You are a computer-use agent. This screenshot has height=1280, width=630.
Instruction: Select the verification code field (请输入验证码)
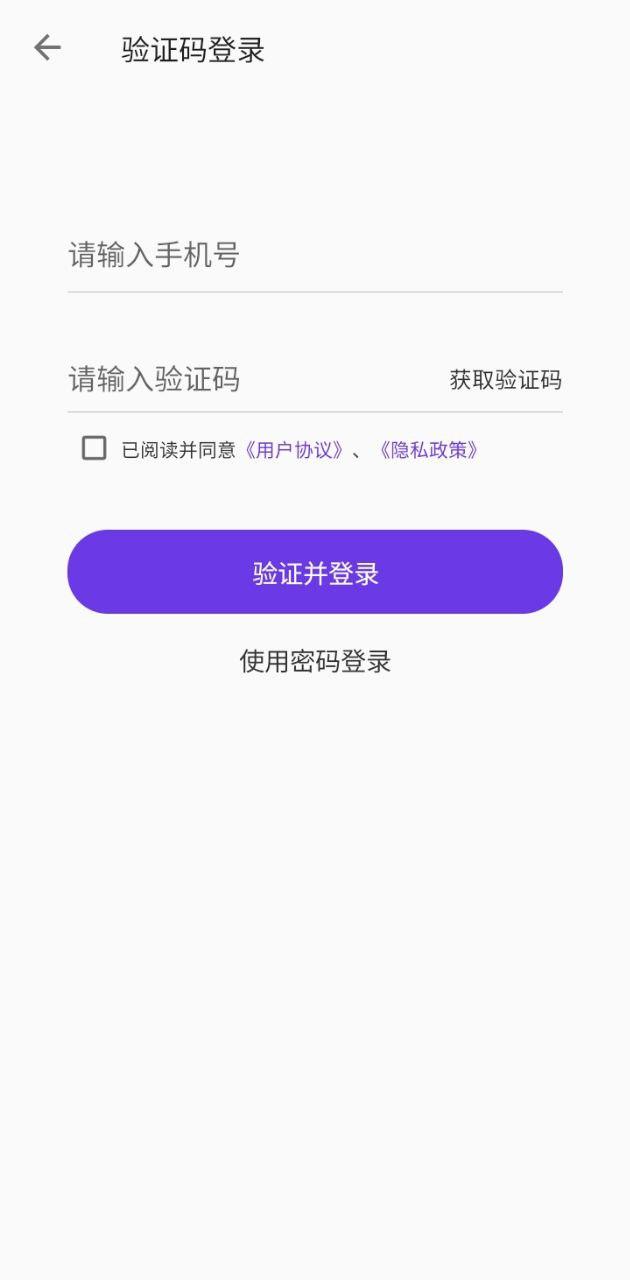point(250,380)
